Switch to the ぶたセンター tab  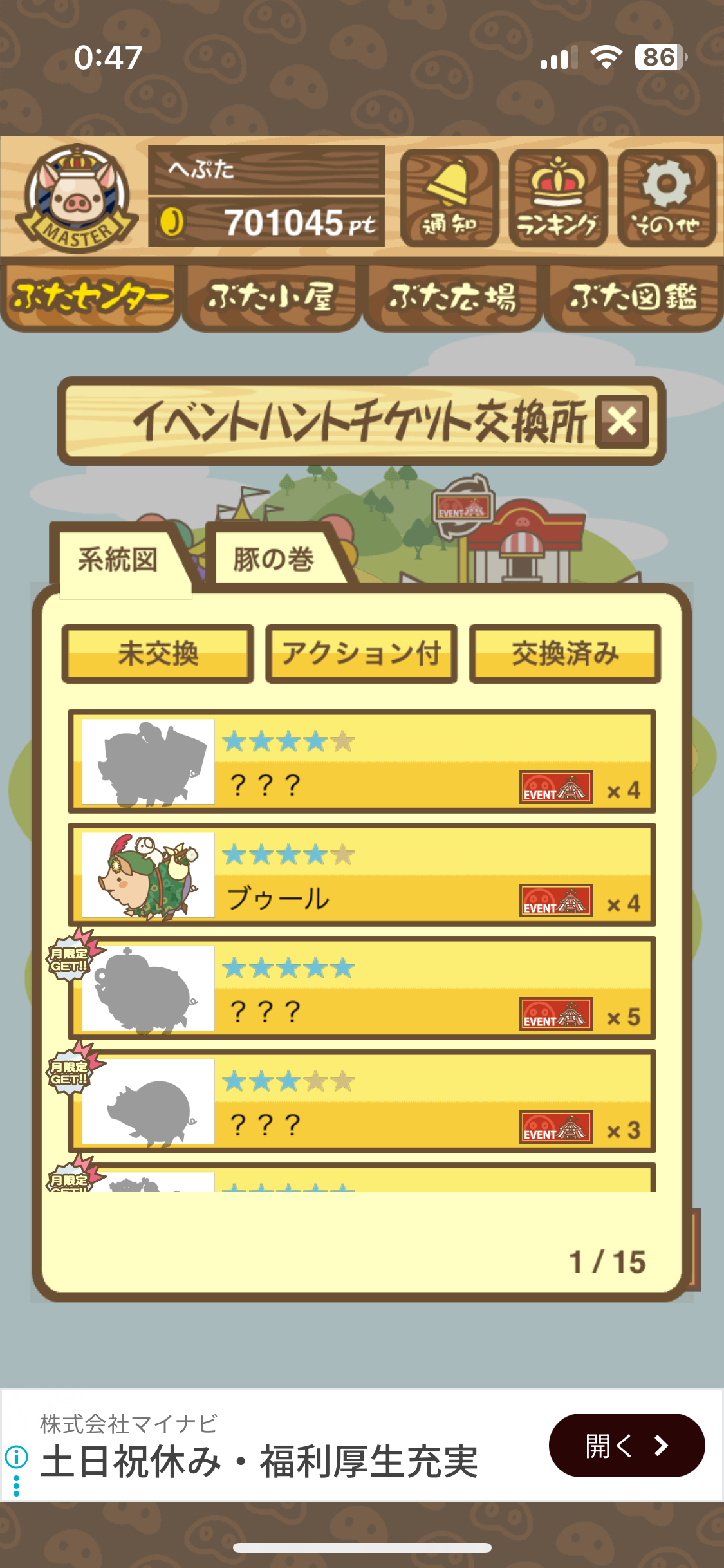pos(90,298)
